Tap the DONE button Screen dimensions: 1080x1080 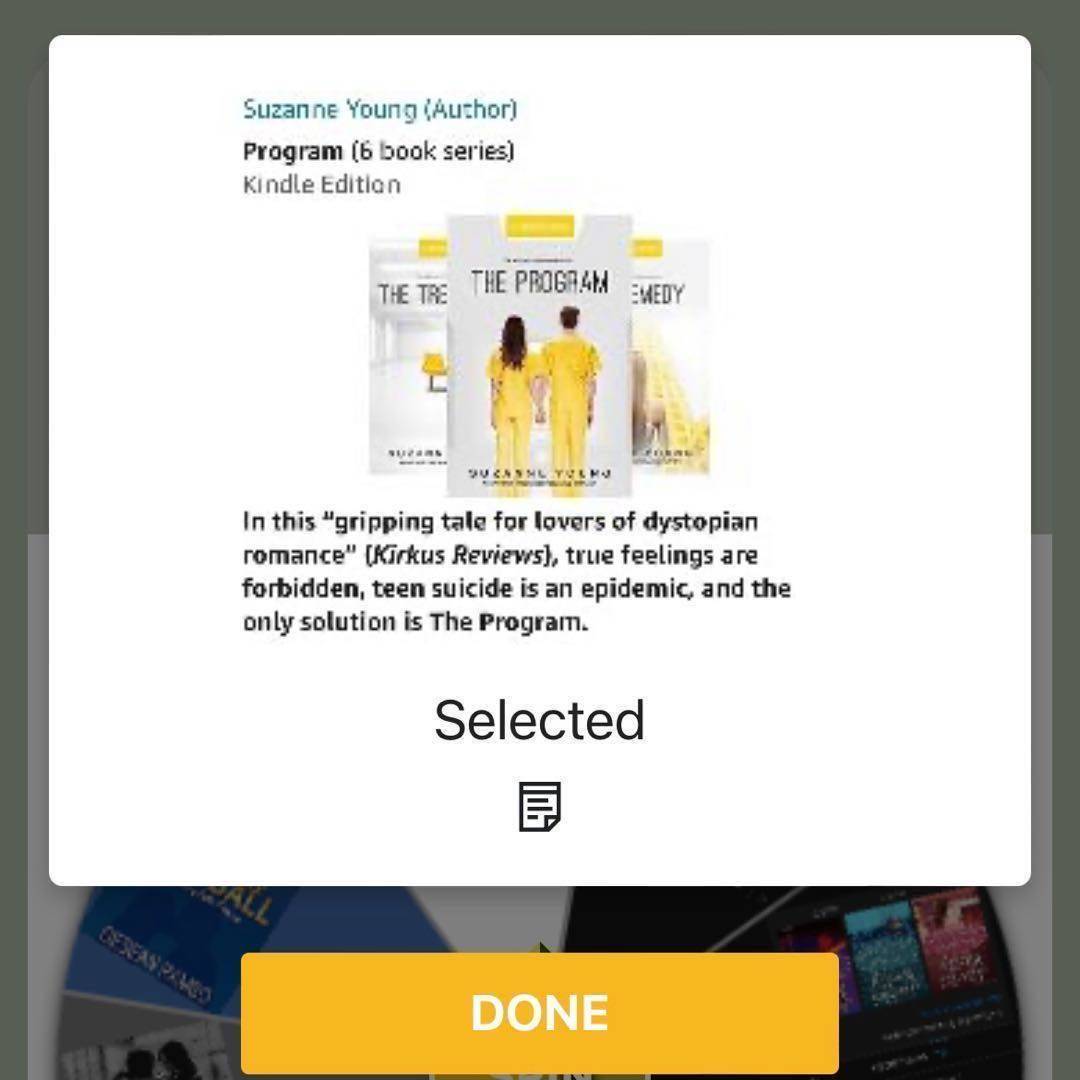click(539, 1012)
